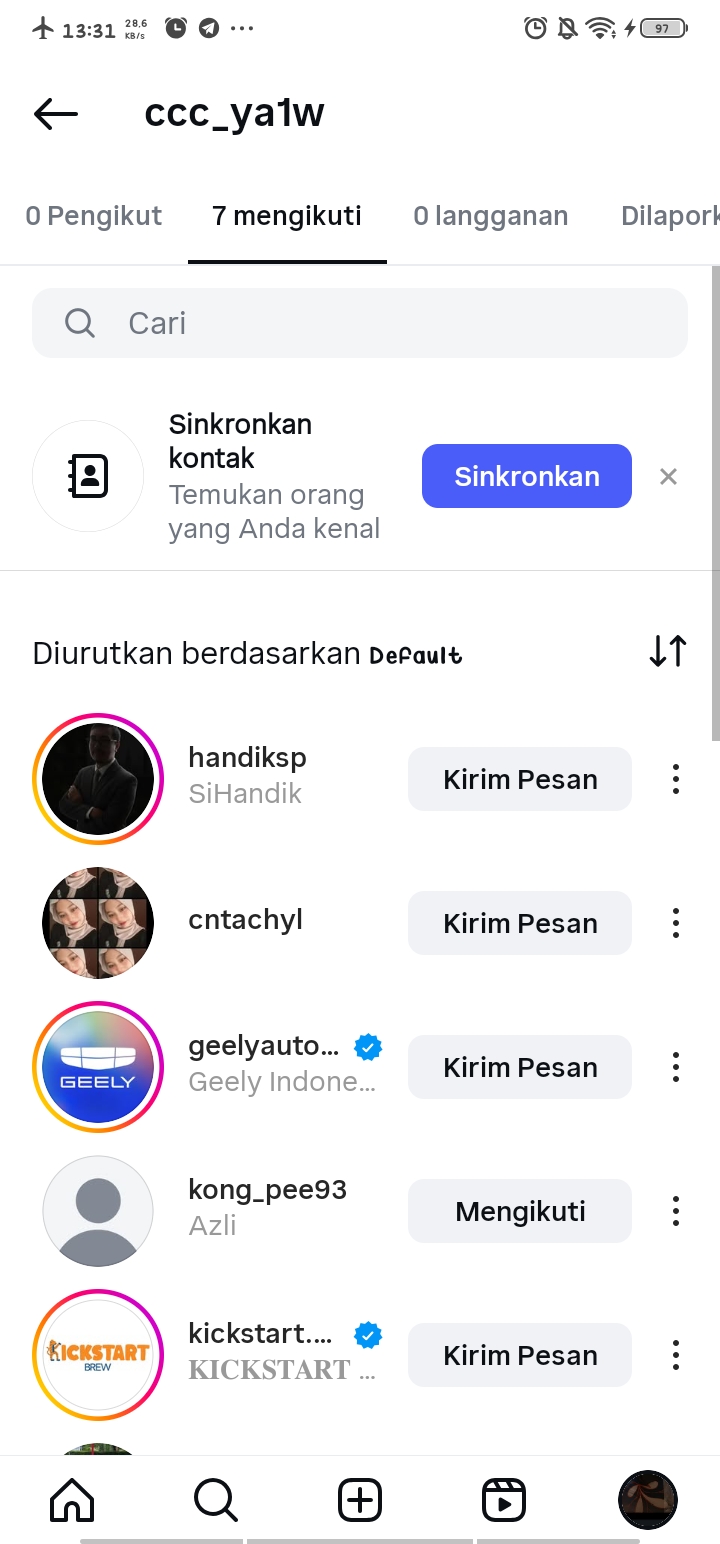Go to the Home feed
The image size is (720, 1544).
pos(72,1500)
